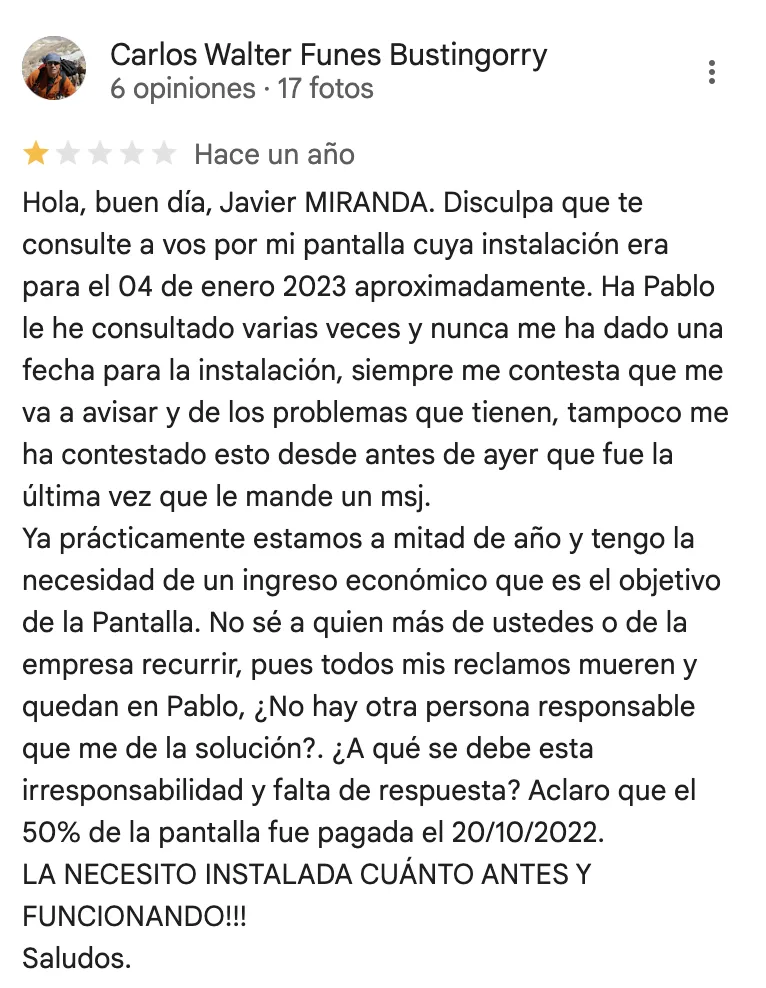The image size is (766, 988).
Task: Open the review's overflow menu
Action: [x=711, y=72]
